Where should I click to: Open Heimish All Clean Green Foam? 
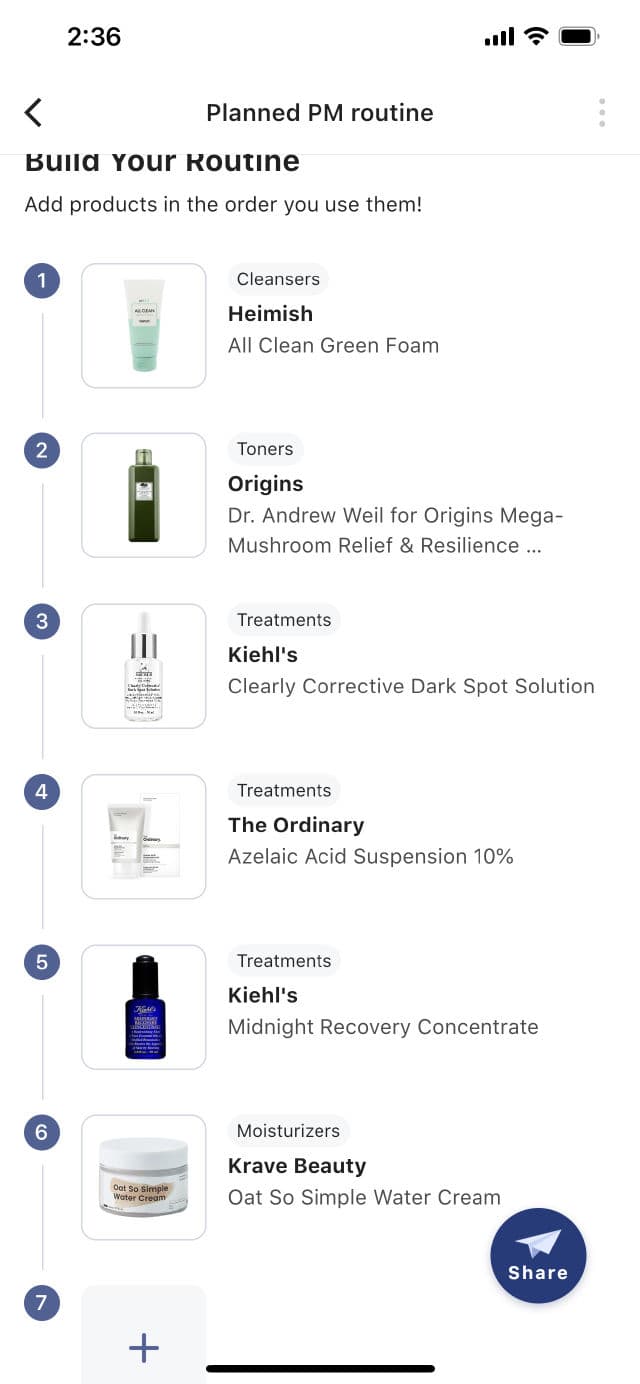tap(333, 328)
